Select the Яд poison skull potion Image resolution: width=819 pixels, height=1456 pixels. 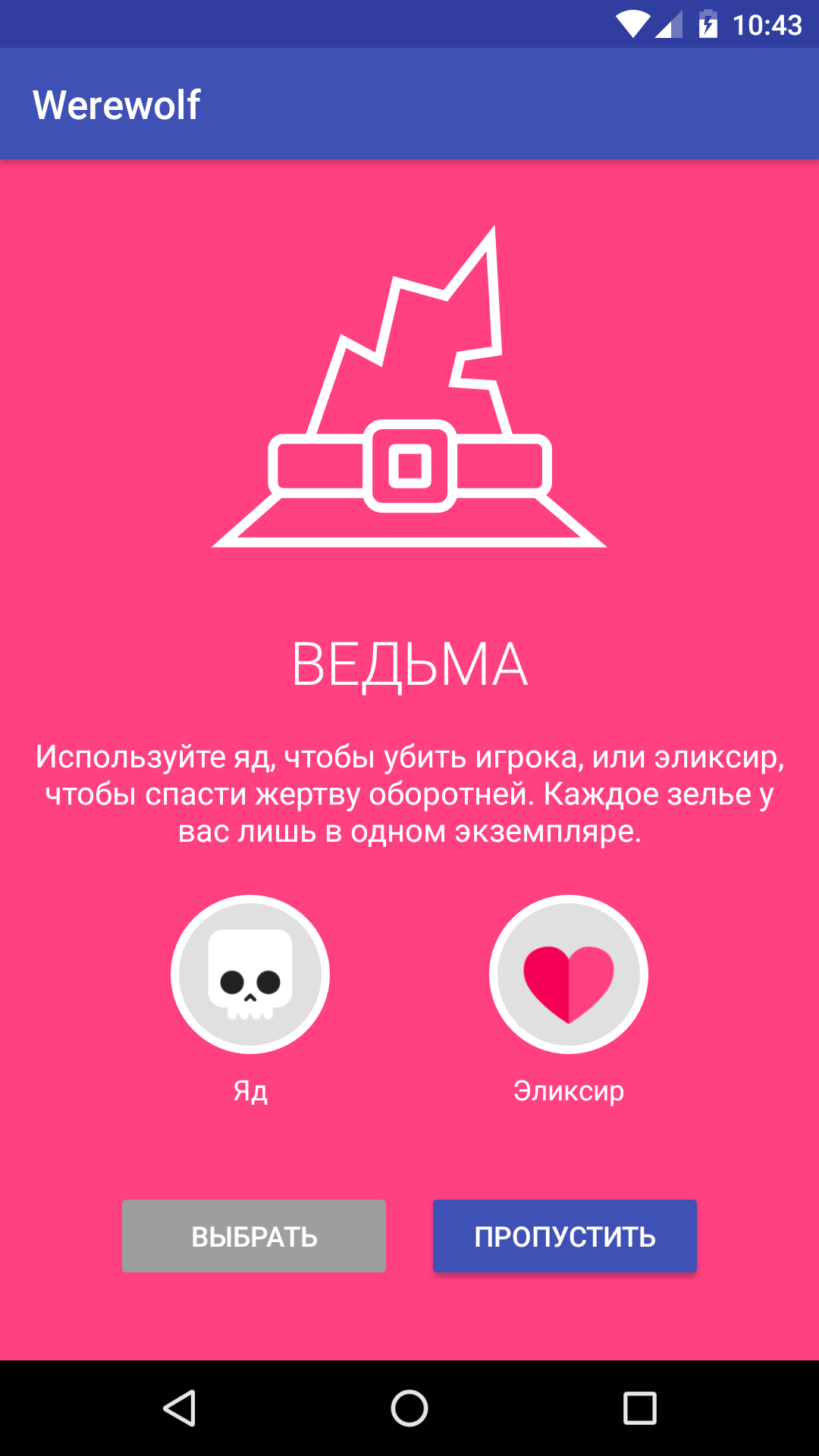click(250, 974)
